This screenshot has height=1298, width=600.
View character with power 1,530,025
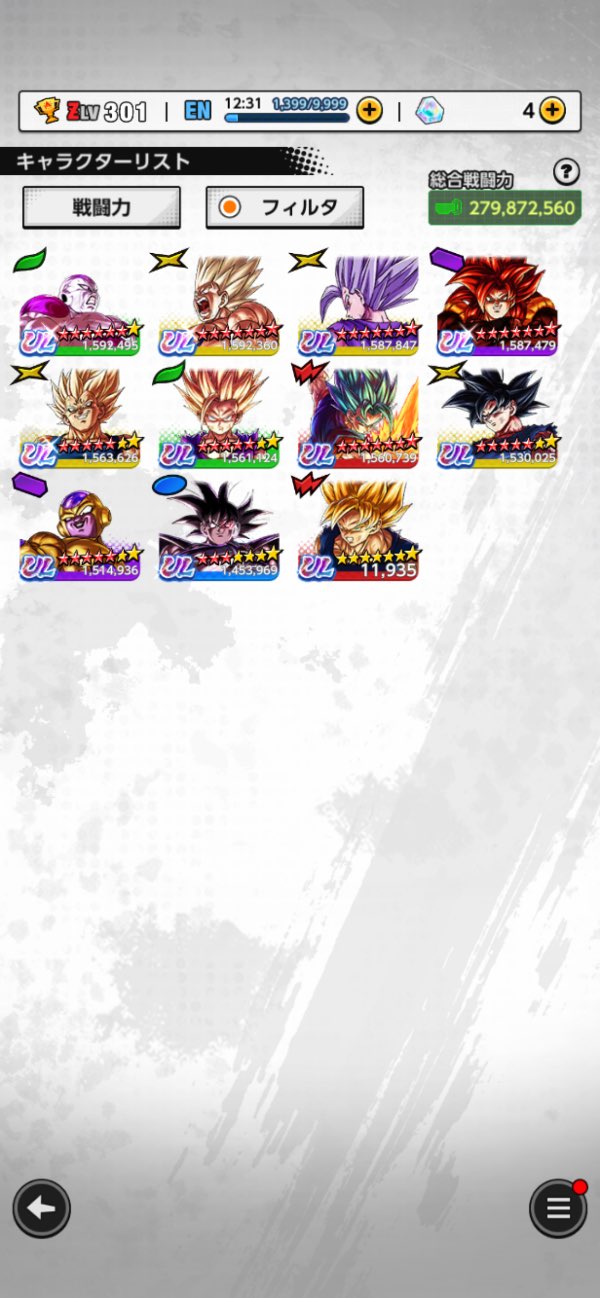[497, 420]
